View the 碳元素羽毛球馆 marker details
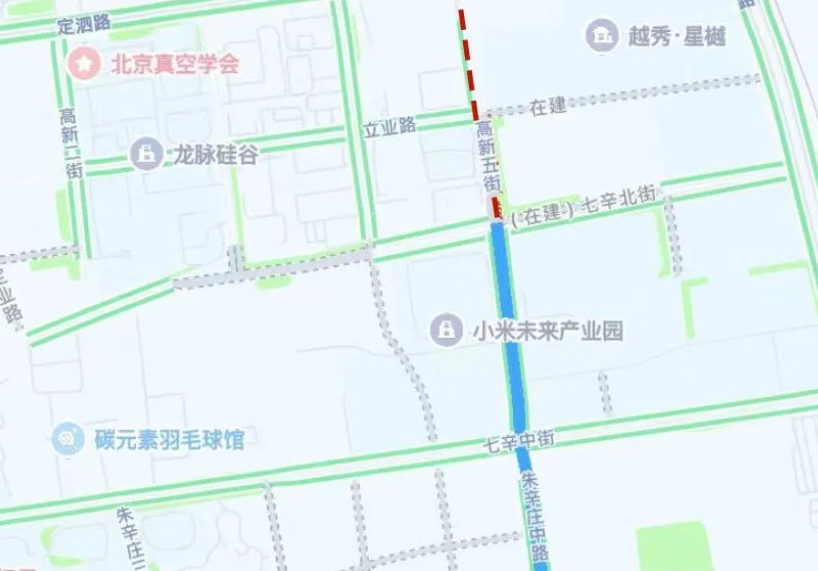 click(68, 438)
